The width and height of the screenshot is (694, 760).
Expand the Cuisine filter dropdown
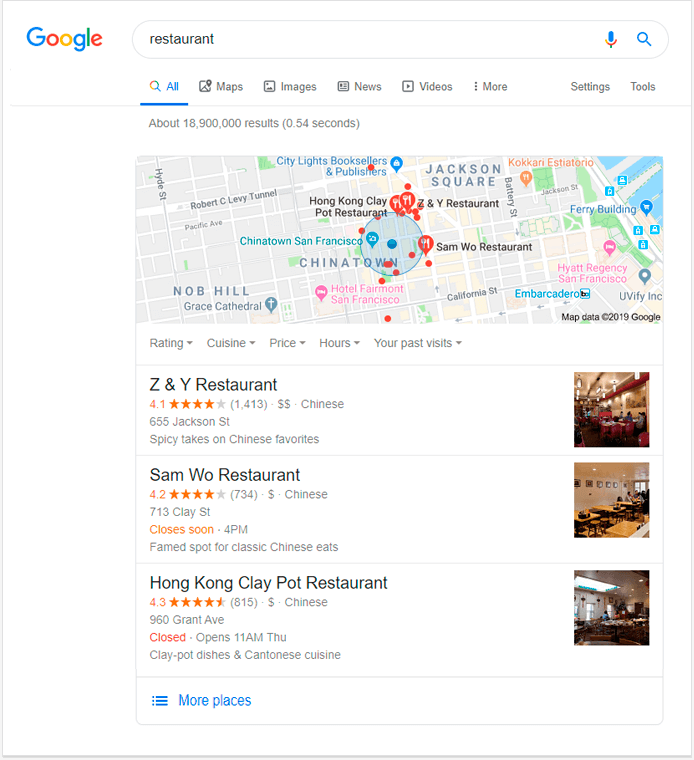tap(230, 343)
